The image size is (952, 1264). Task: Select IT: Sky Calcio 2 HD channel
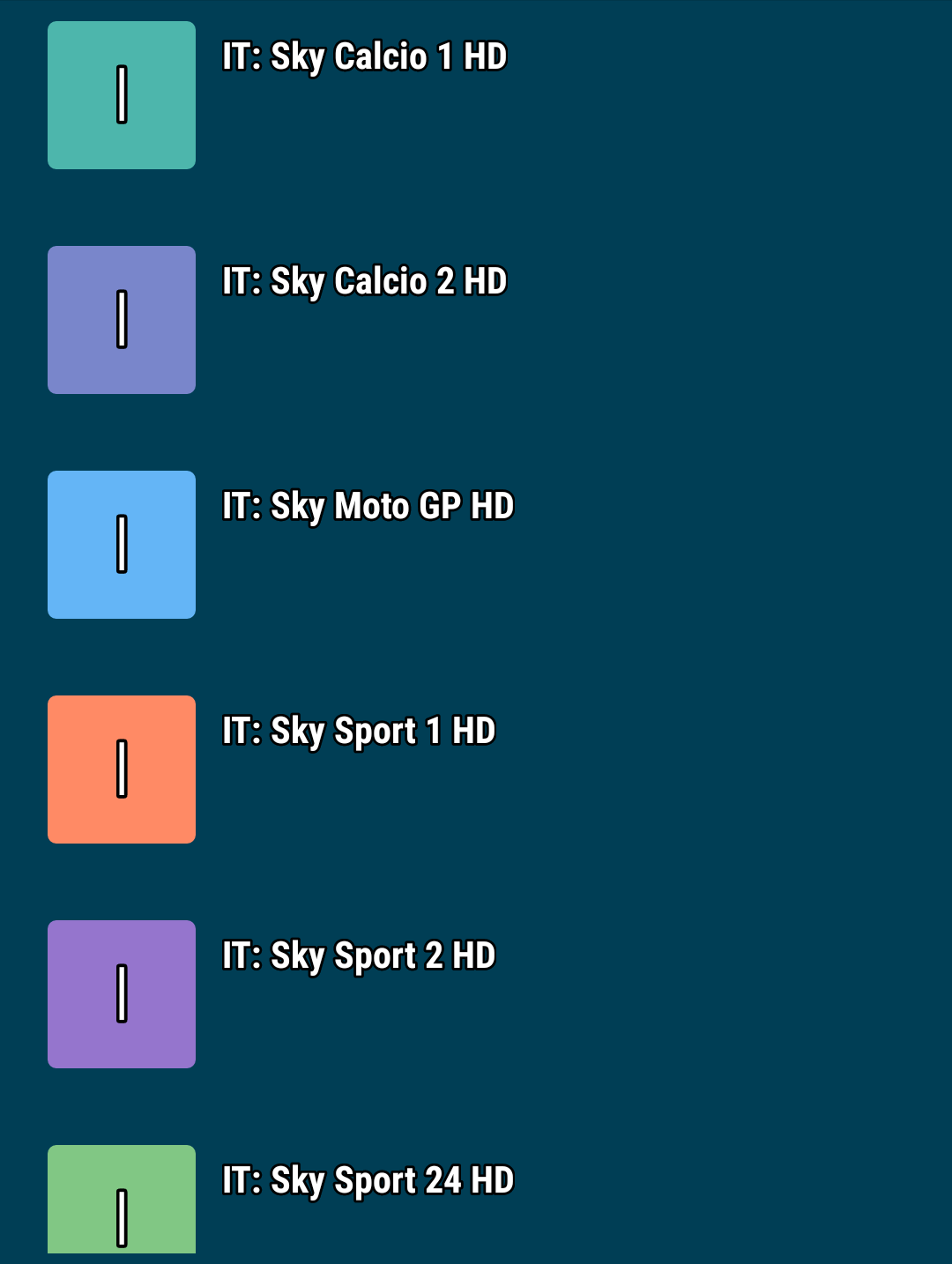pos(364,282)
